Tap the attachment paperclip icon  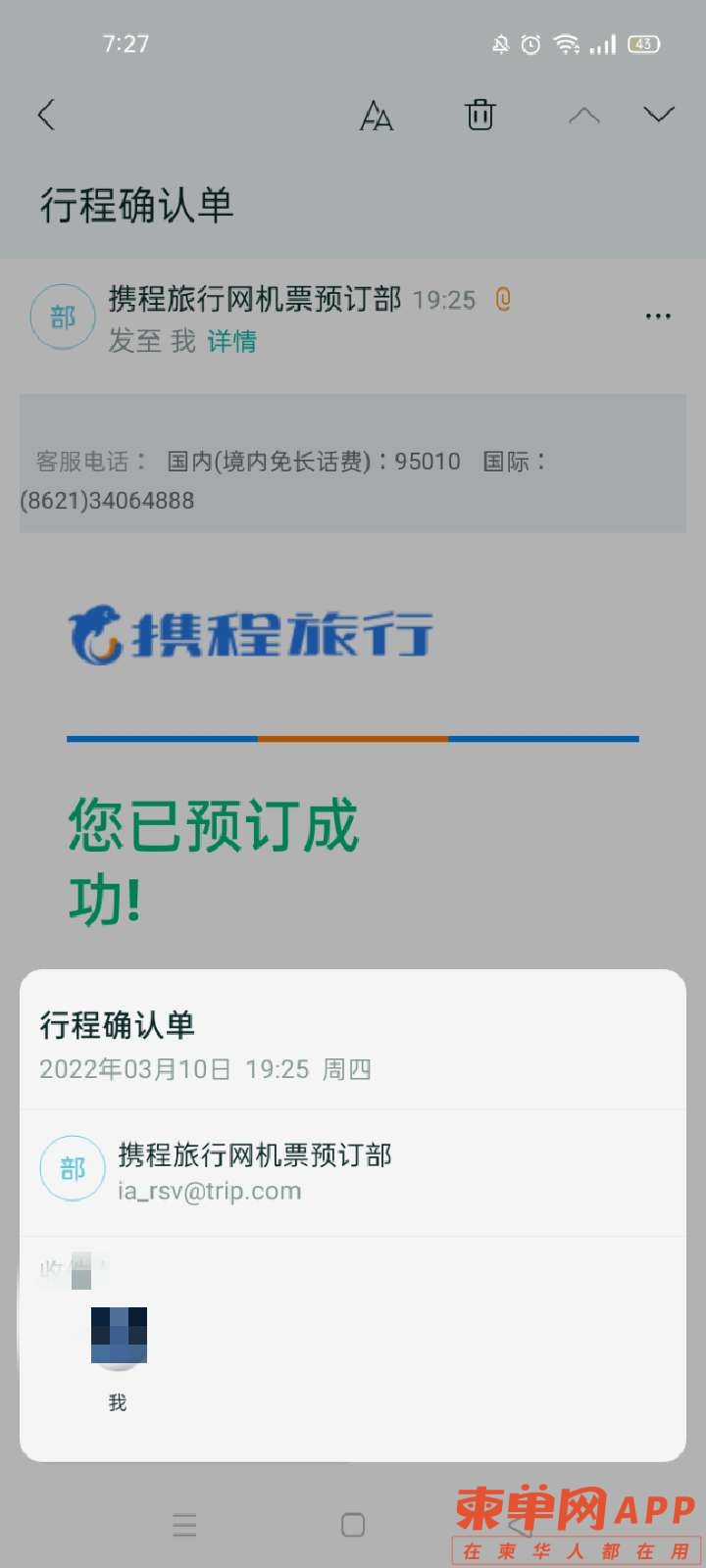(x=503, y=299)
